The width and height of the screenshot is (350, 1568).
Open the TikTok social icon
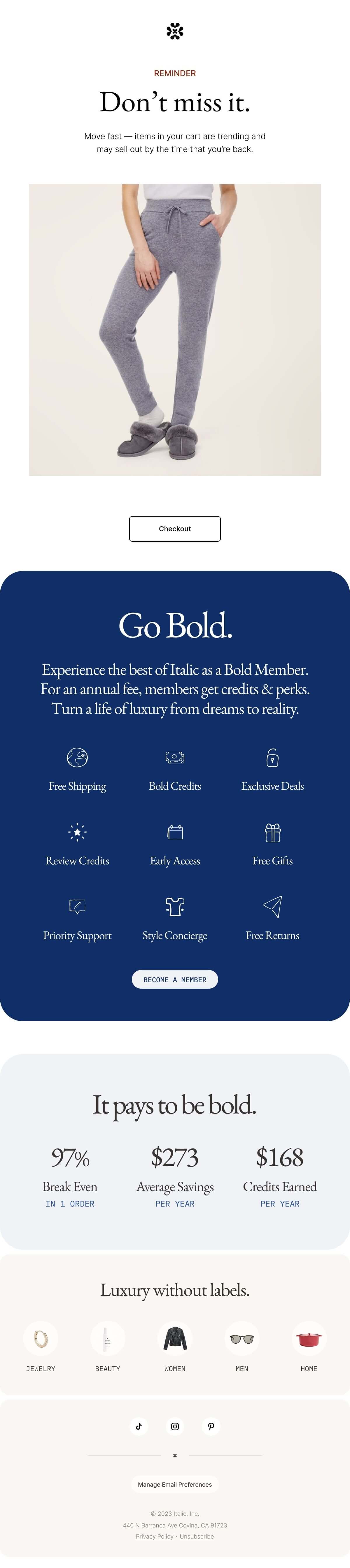[x=139, y=1426]
